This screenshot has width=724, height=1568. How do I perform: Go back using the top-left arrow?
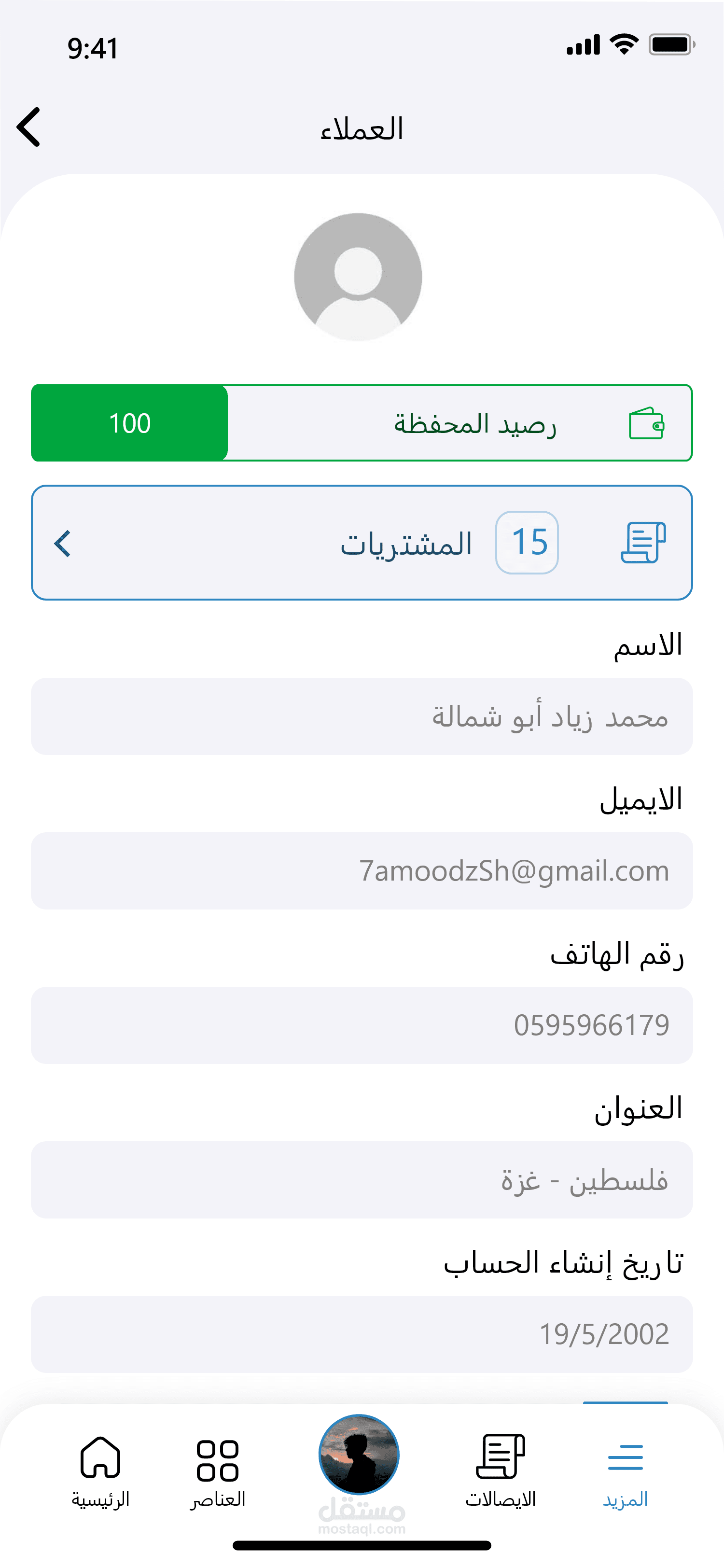click(28, 126)
